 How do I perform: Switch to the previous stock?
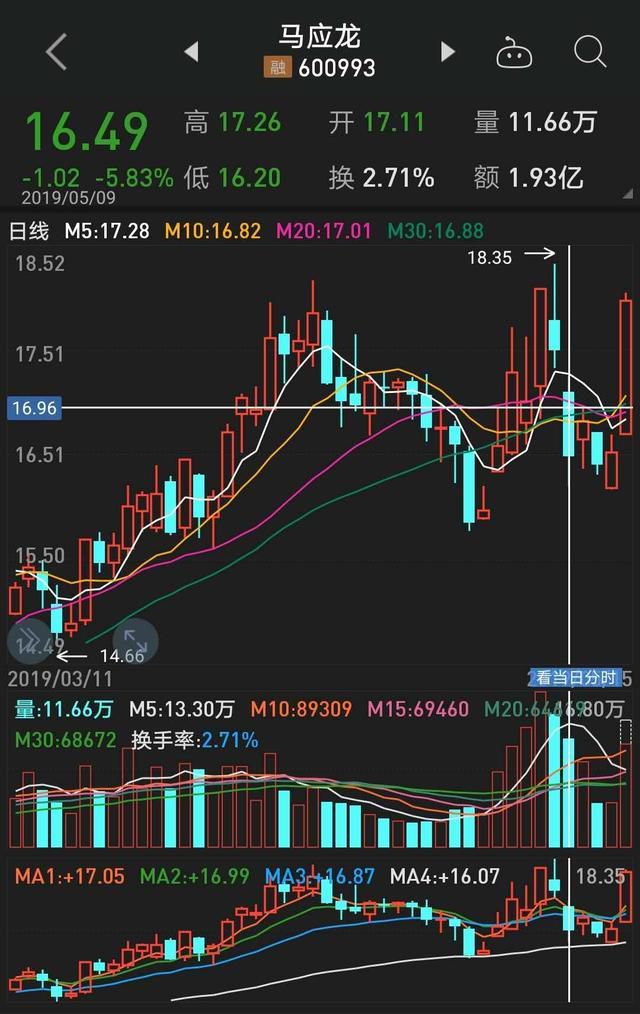pyautogui.click(x=191, y=52)
